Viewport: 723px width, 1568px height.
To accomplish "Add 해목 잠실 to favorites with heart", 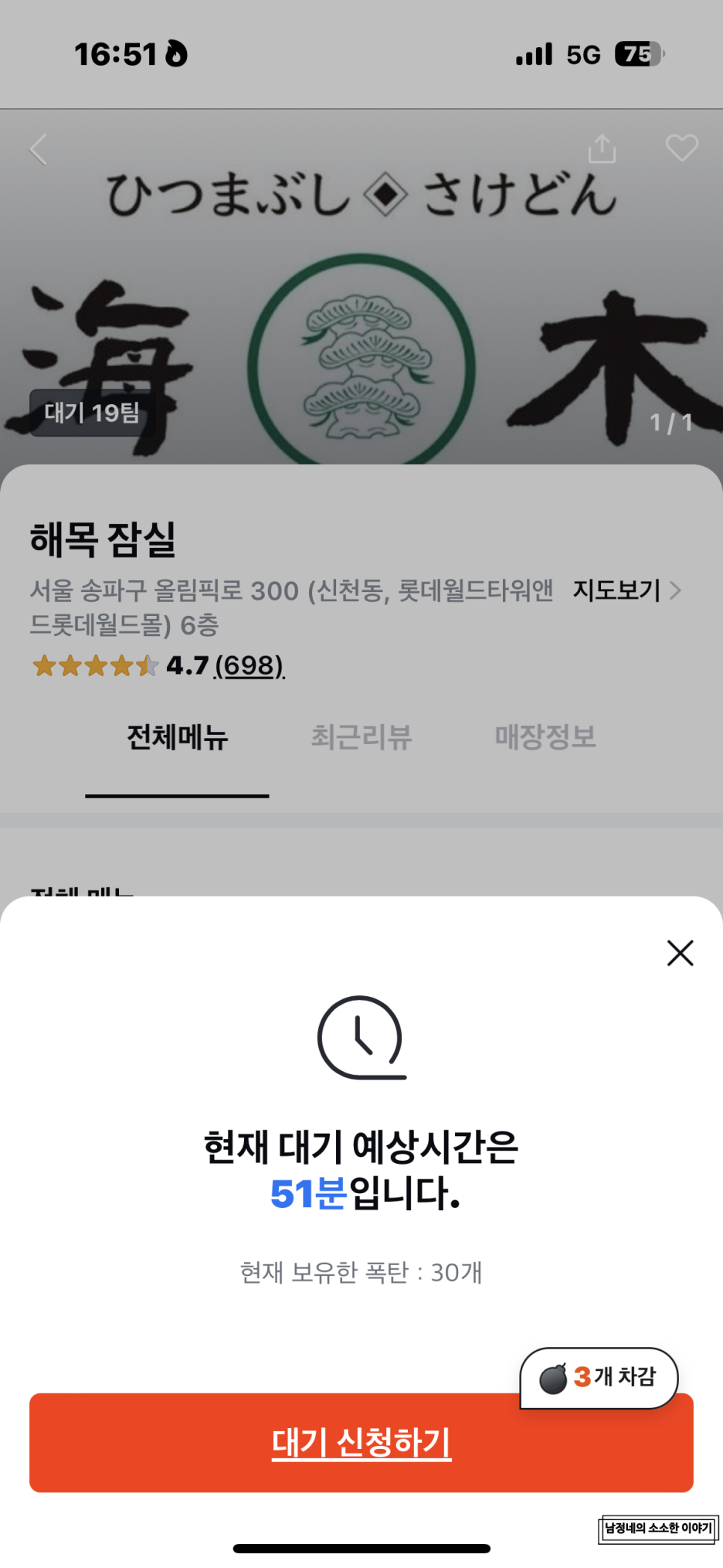I will click(682, 148).
